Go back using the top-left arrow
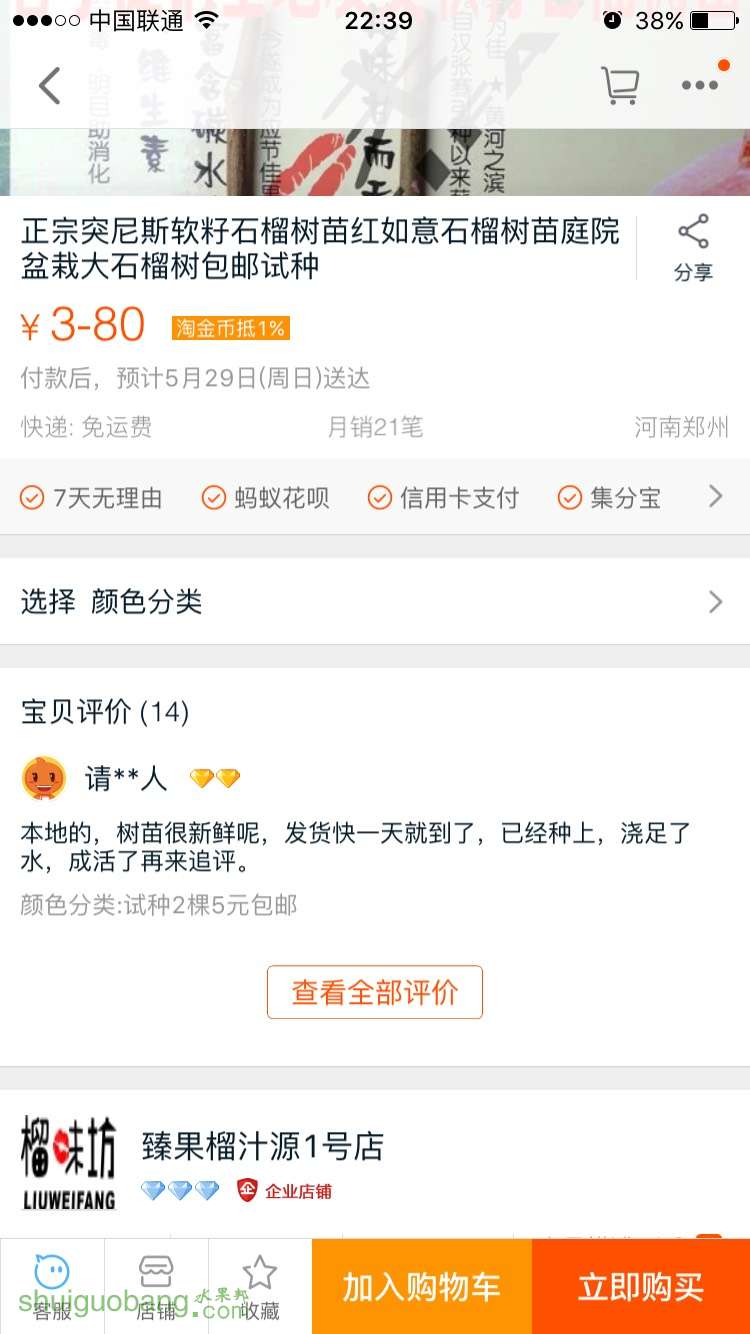The width and height of the screenshot is (750, 1334). (x=50, y=86)
